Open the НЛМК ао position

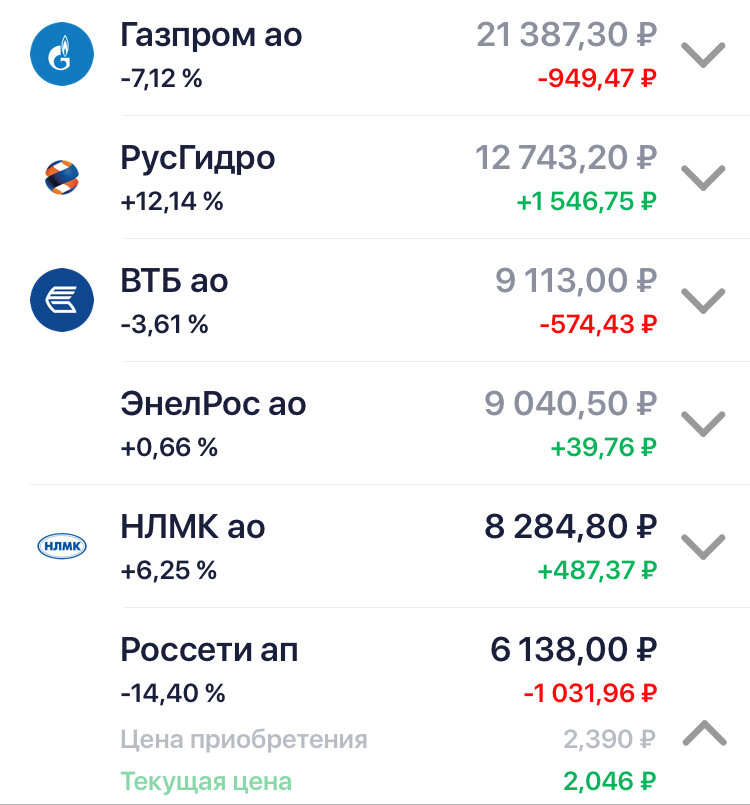coord(193,528)
